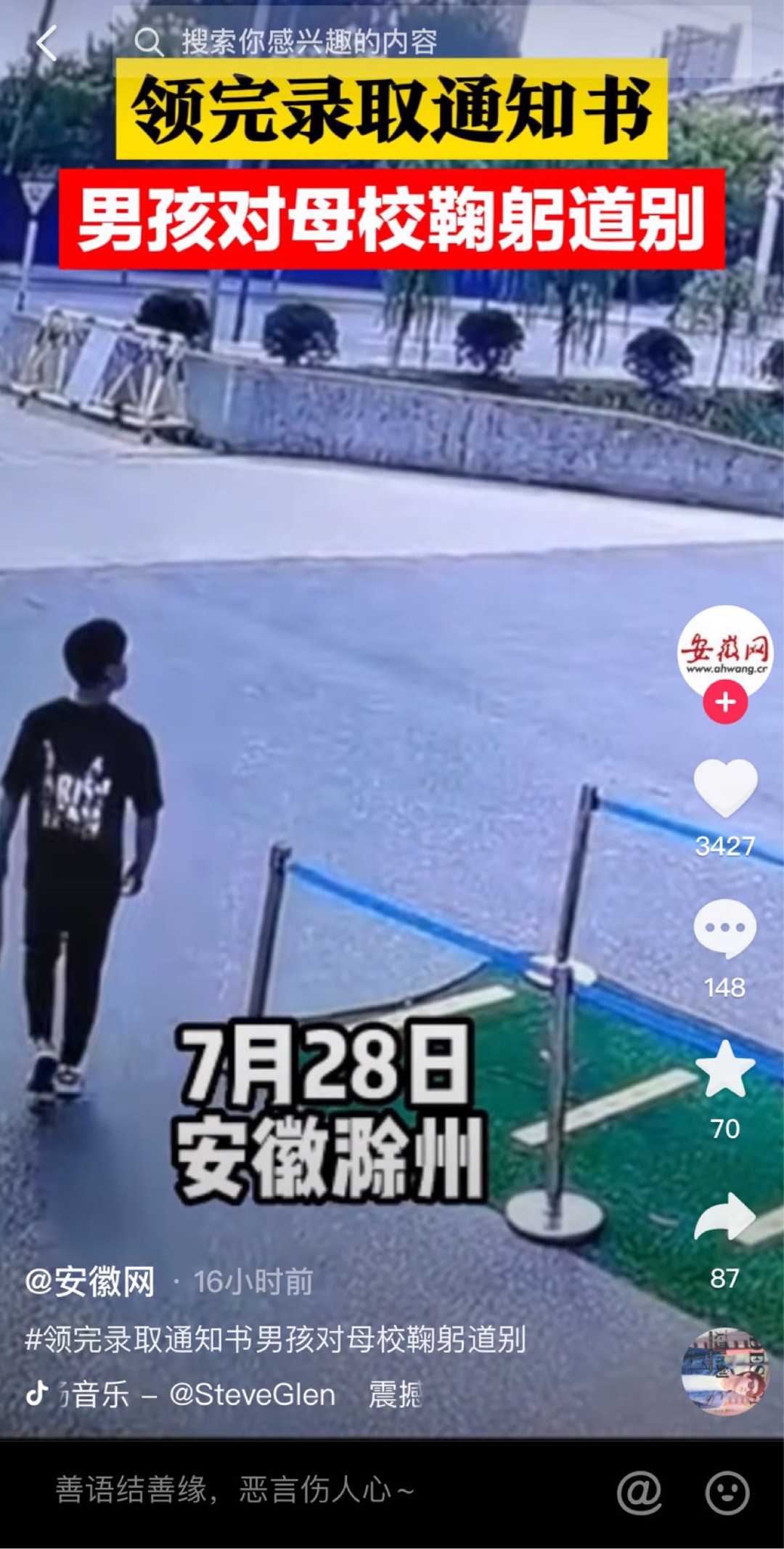Add video to favorites with the star
This screenshot has width=784, height=1549.
(725, 1069)
